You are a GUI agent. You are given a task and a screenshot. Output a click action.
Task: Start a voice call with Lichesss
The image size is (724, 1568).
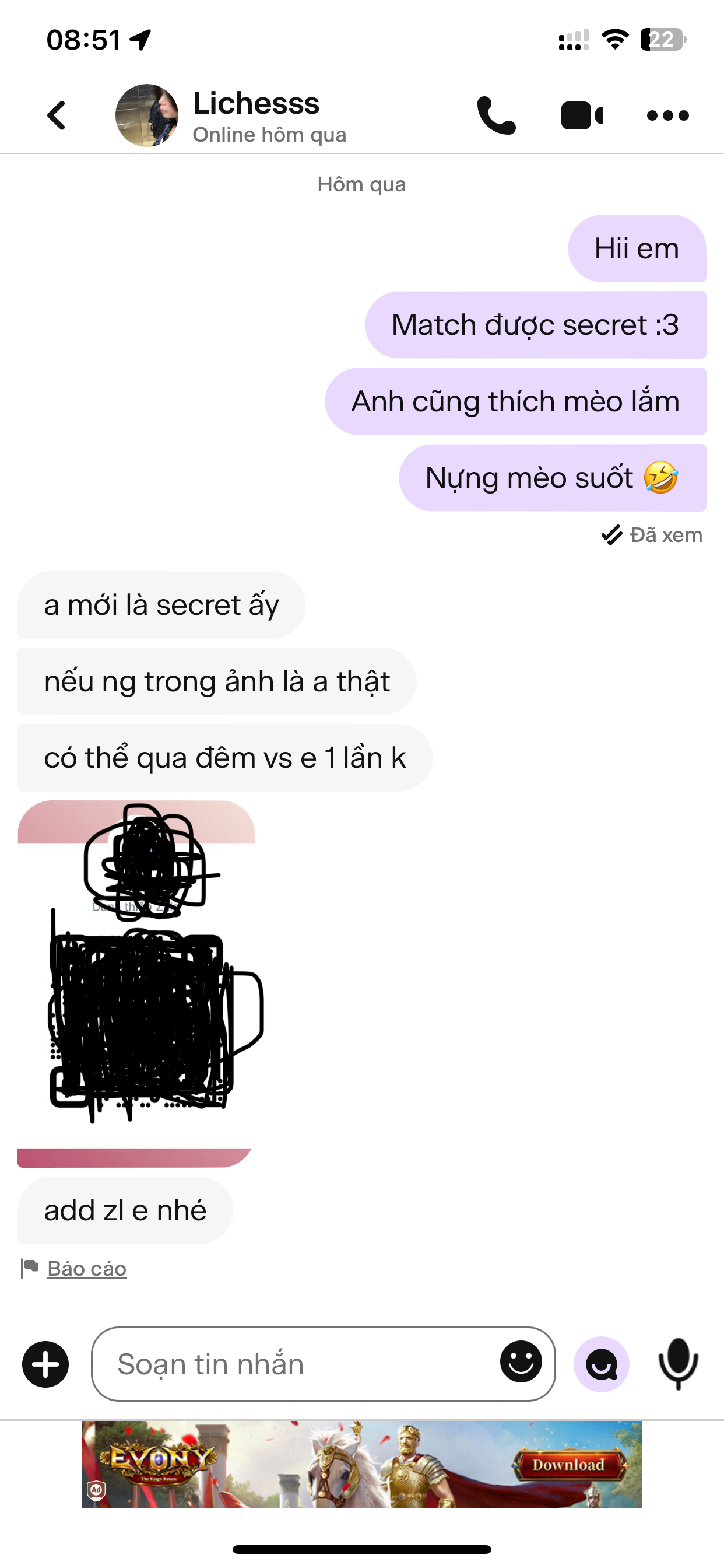tap(496, 116)
